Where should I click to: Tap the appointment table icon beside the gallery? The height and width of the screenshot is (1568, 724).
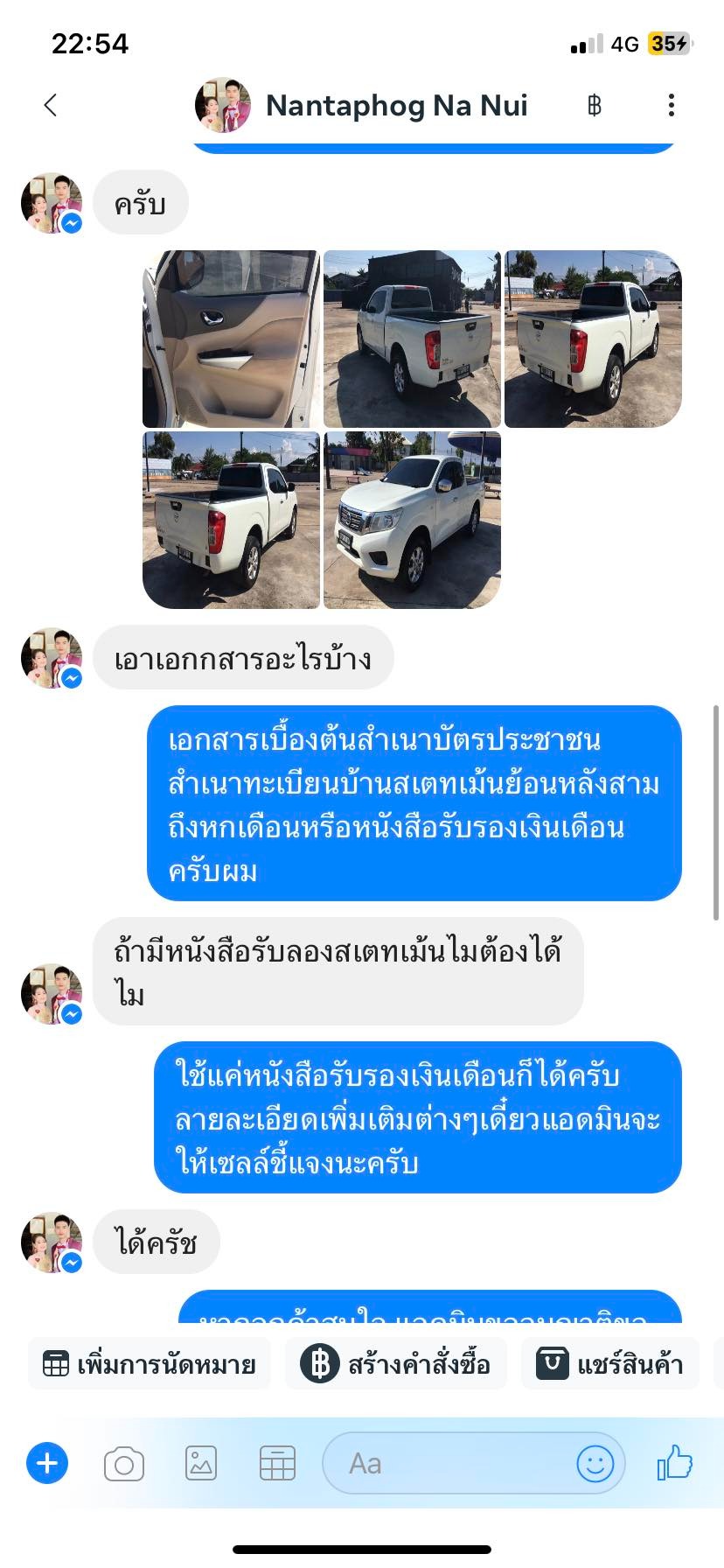pyautogui.click(x=277, y=1464)
